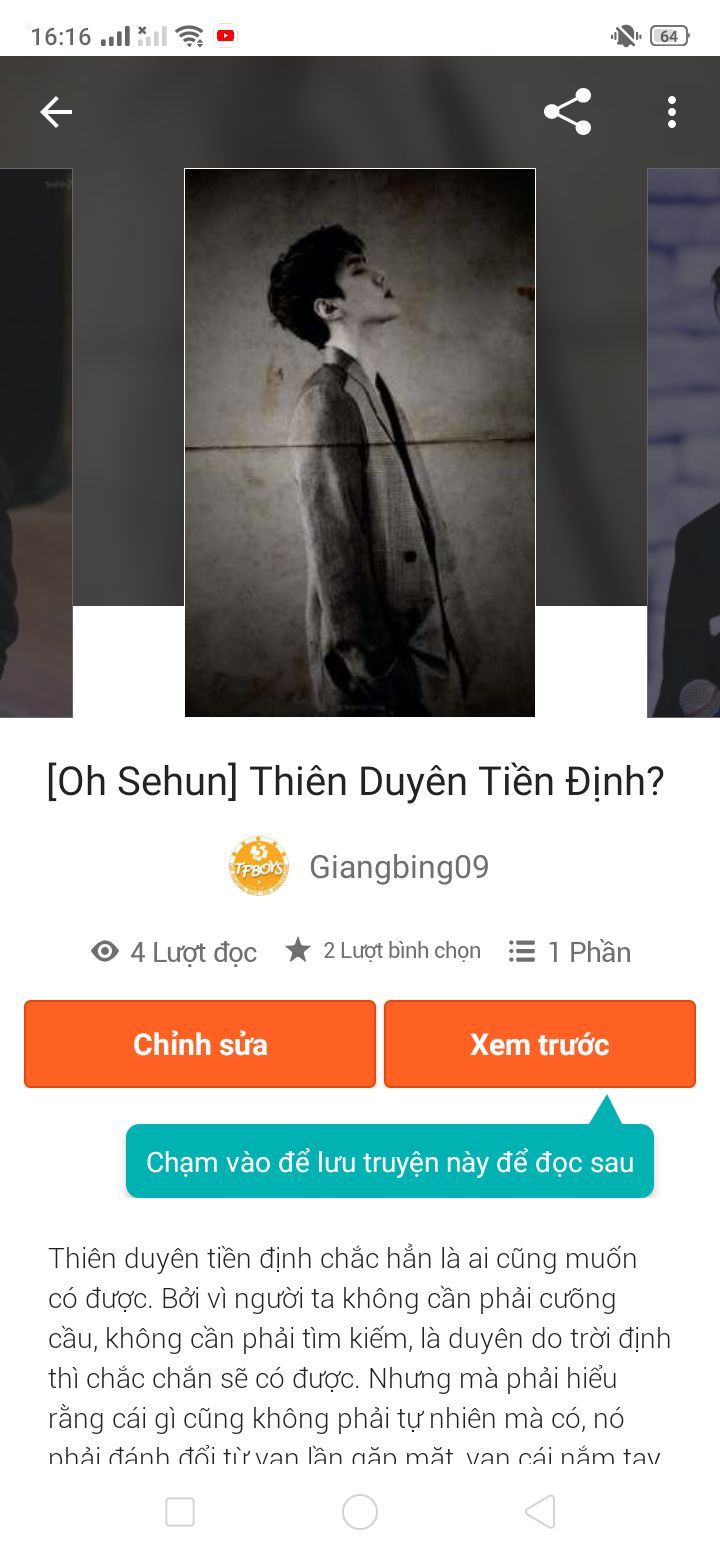Select the previous story cover on the left
This screenshot has height=1560, width=720.
36,443
